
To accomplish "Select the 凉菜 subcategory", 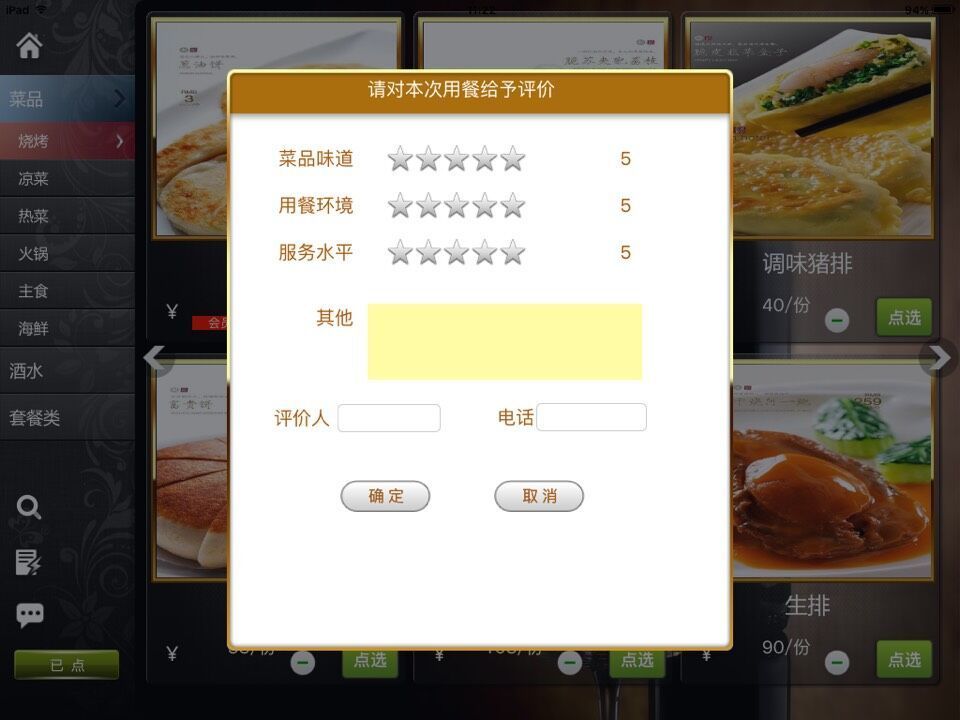I will (x=66, y=179).
